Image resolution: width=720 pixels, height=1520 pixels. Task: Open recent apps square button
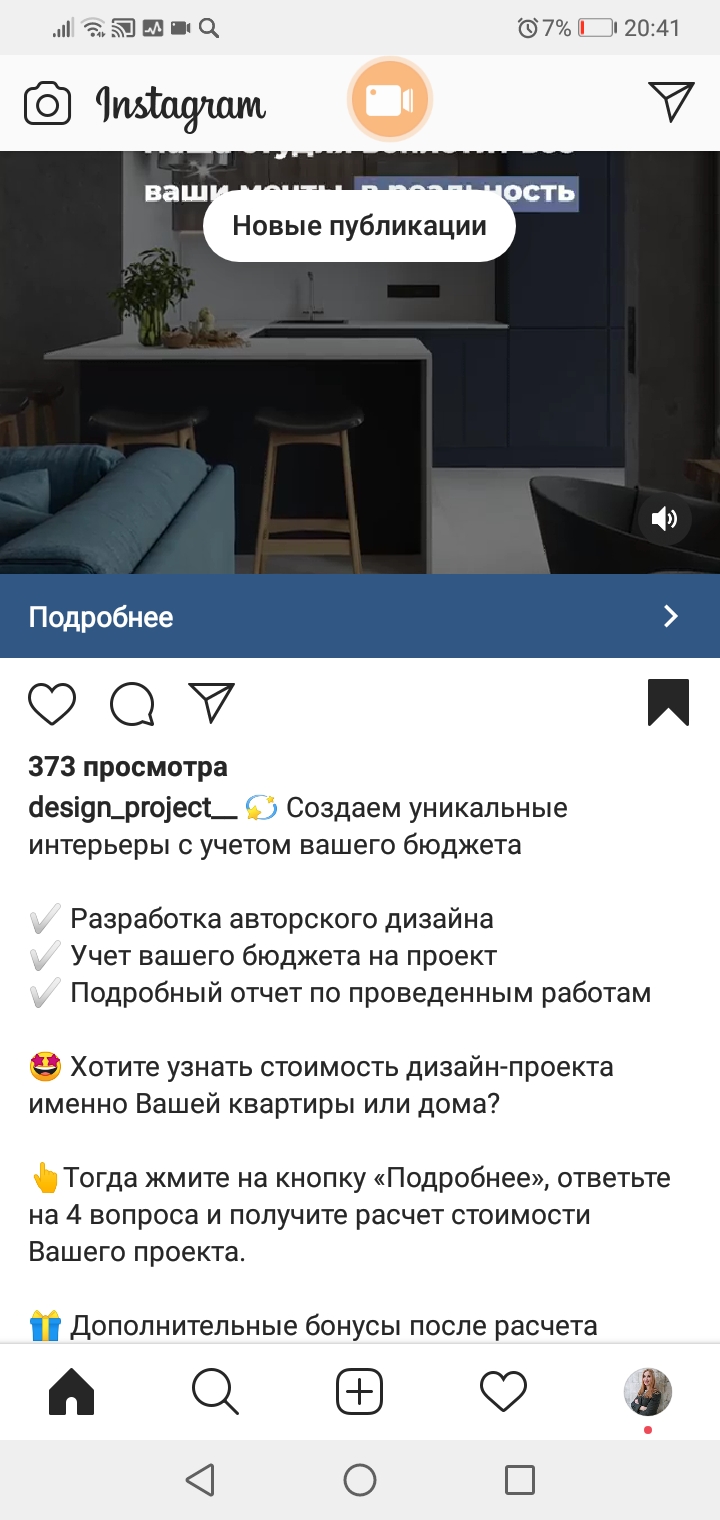(x=520, y=1480)
